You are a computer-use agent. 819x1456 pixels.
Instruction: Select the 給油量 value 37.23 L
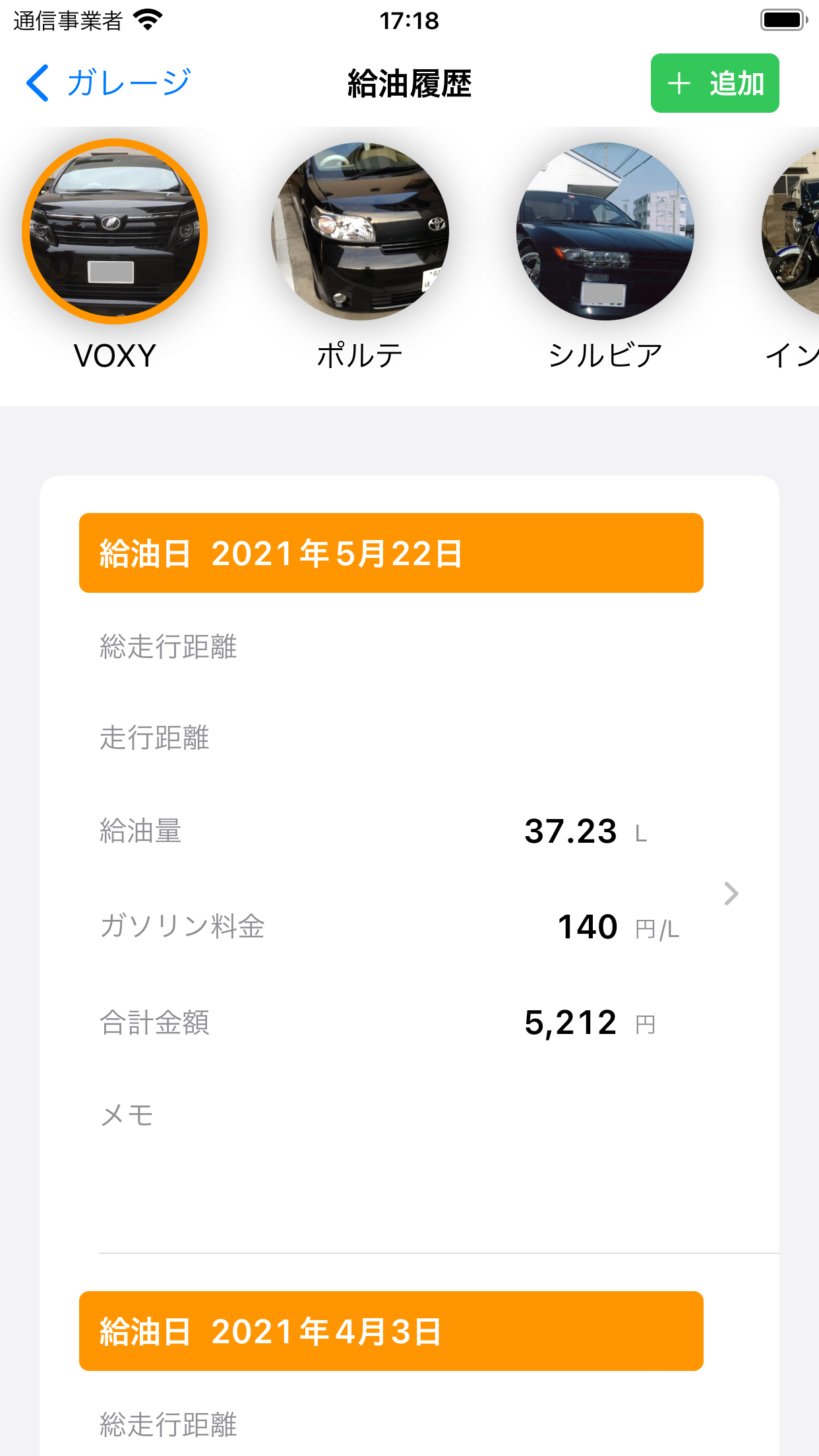pos(570,832)
